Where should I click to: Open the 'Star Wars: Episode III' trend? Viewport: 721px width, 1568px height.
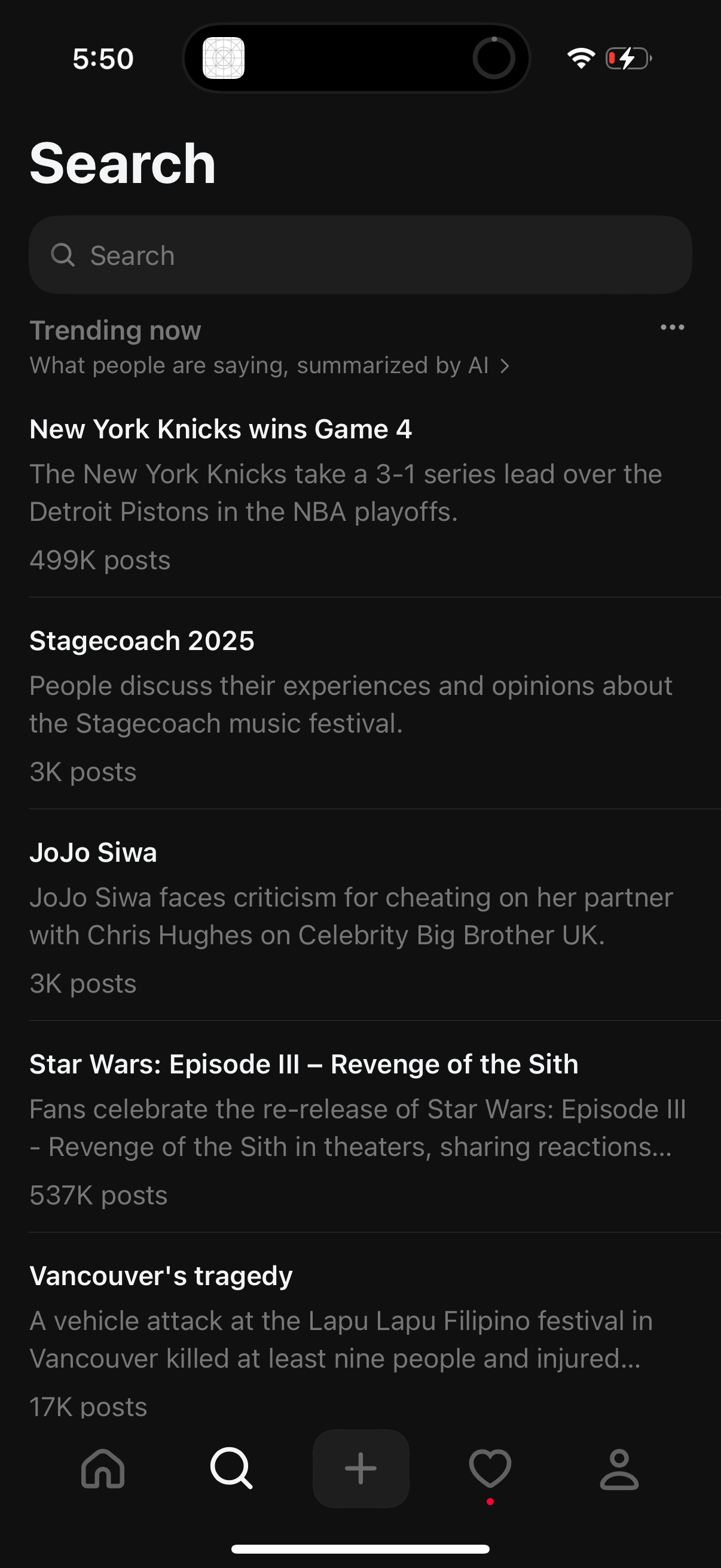[x=304, y=1063]
